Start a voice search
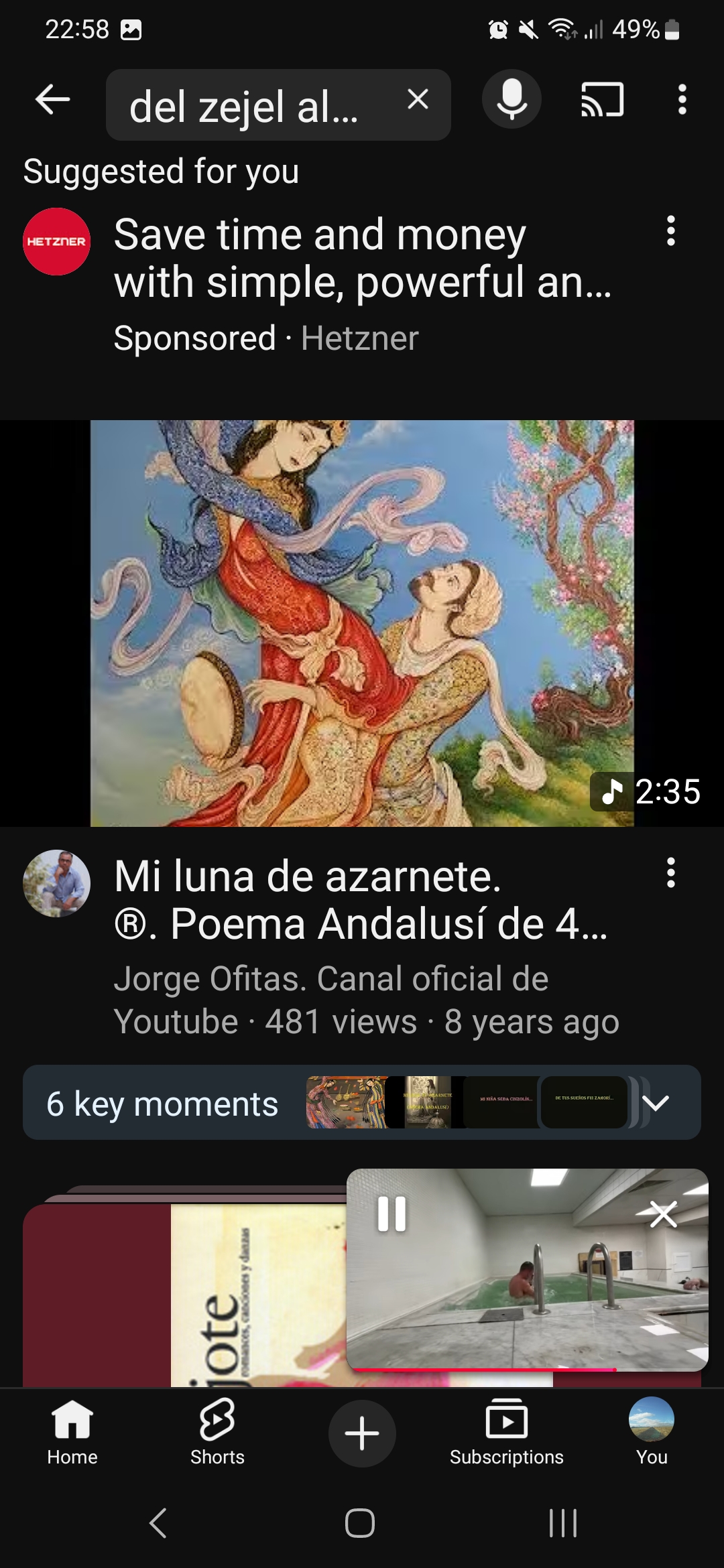The width and height of the screenshot is (724, 1568). pyautogui.click(x=511, y=100)
